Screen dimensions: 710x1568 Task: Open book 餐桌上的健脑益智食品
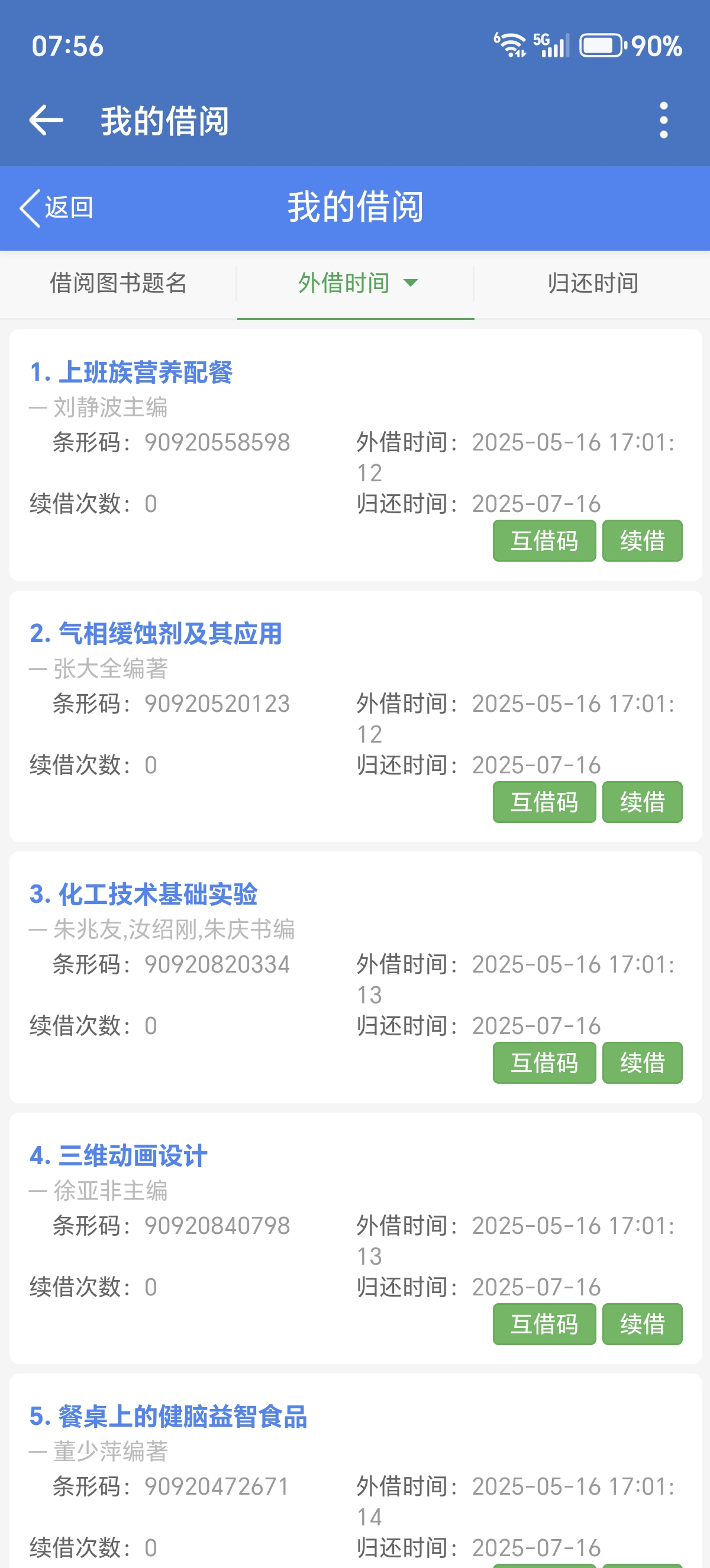click(182, 1417)
